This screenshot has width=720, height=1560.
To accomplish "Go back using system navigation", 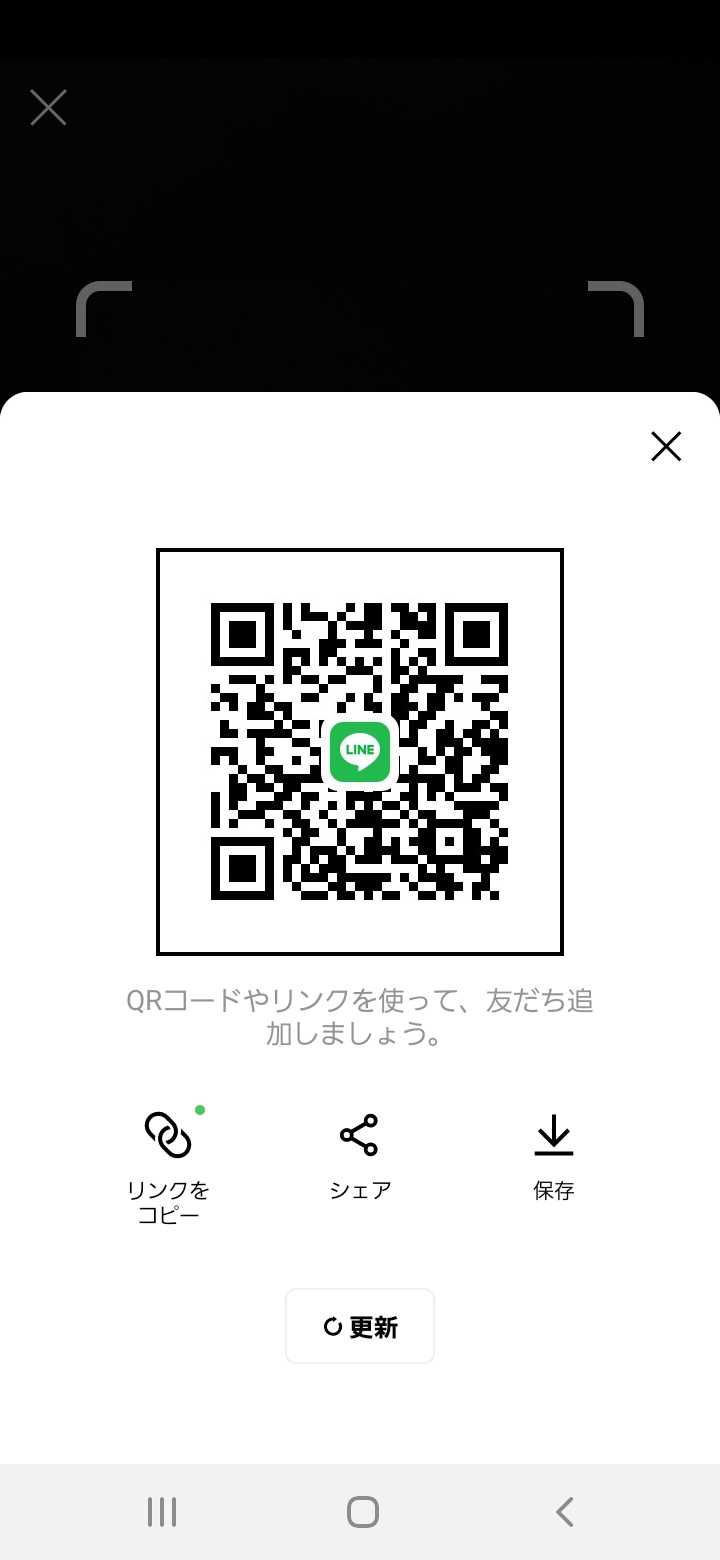I will click(x=564, y=1511).
